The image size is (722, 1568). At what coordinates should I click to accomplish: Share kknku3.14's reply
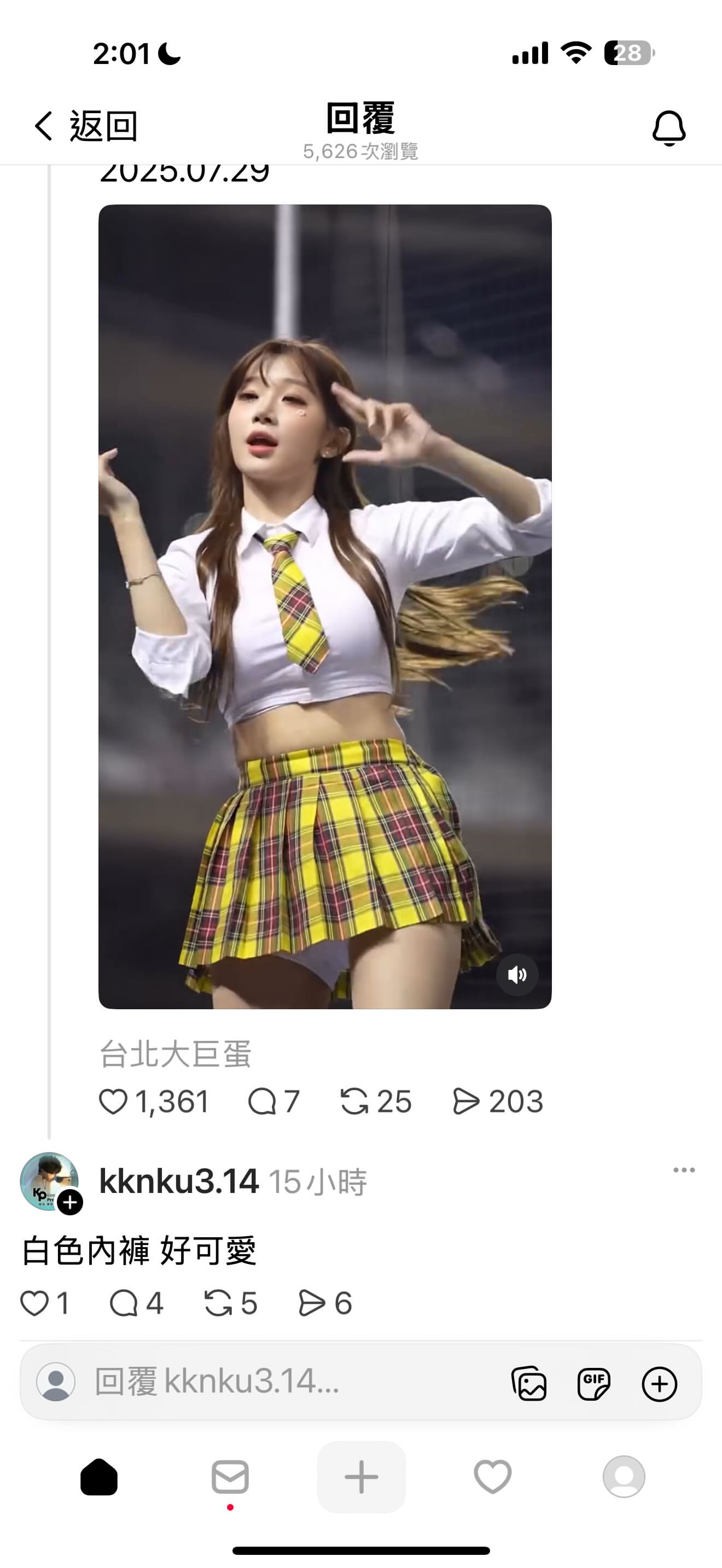312,1303
